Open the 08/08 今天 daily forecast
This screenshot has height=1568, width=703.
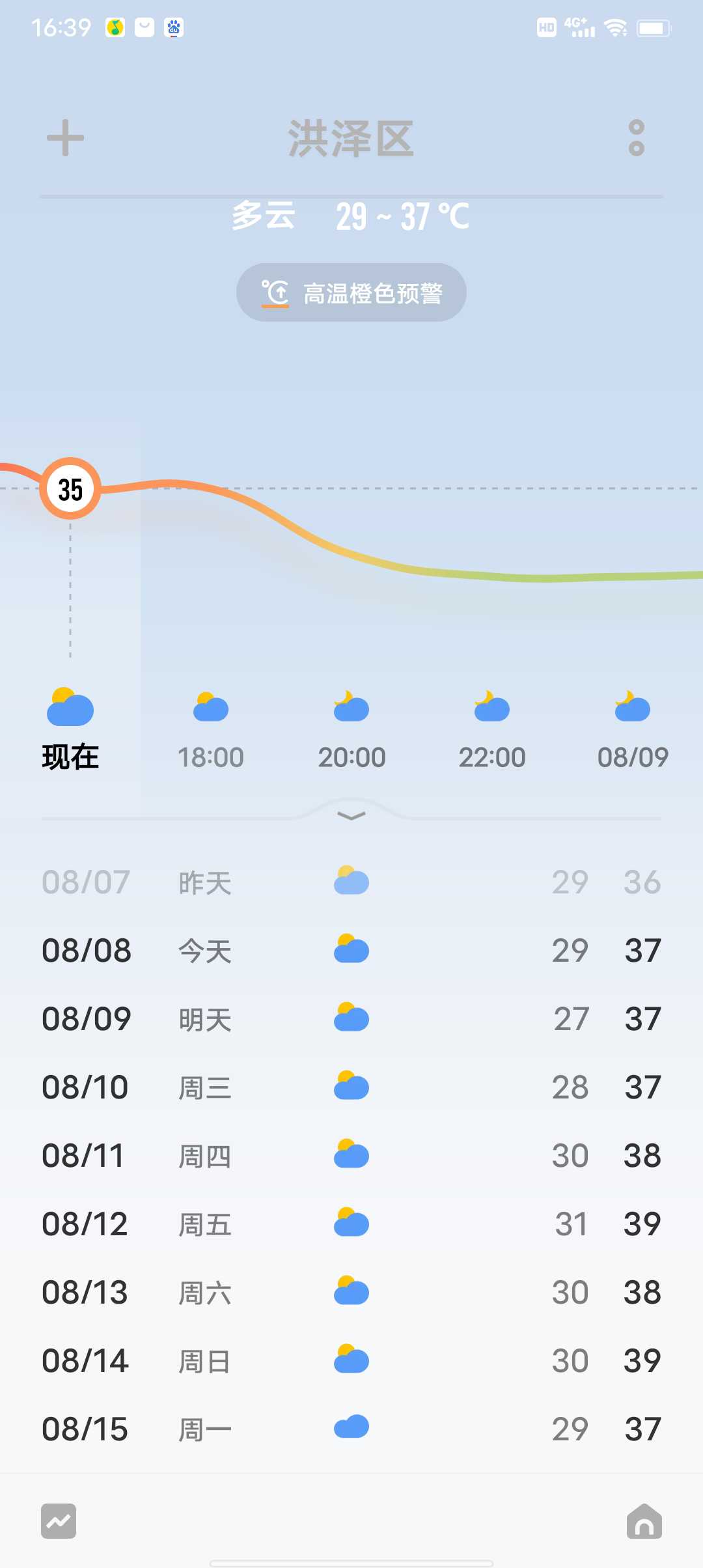[x=351, y=951]
